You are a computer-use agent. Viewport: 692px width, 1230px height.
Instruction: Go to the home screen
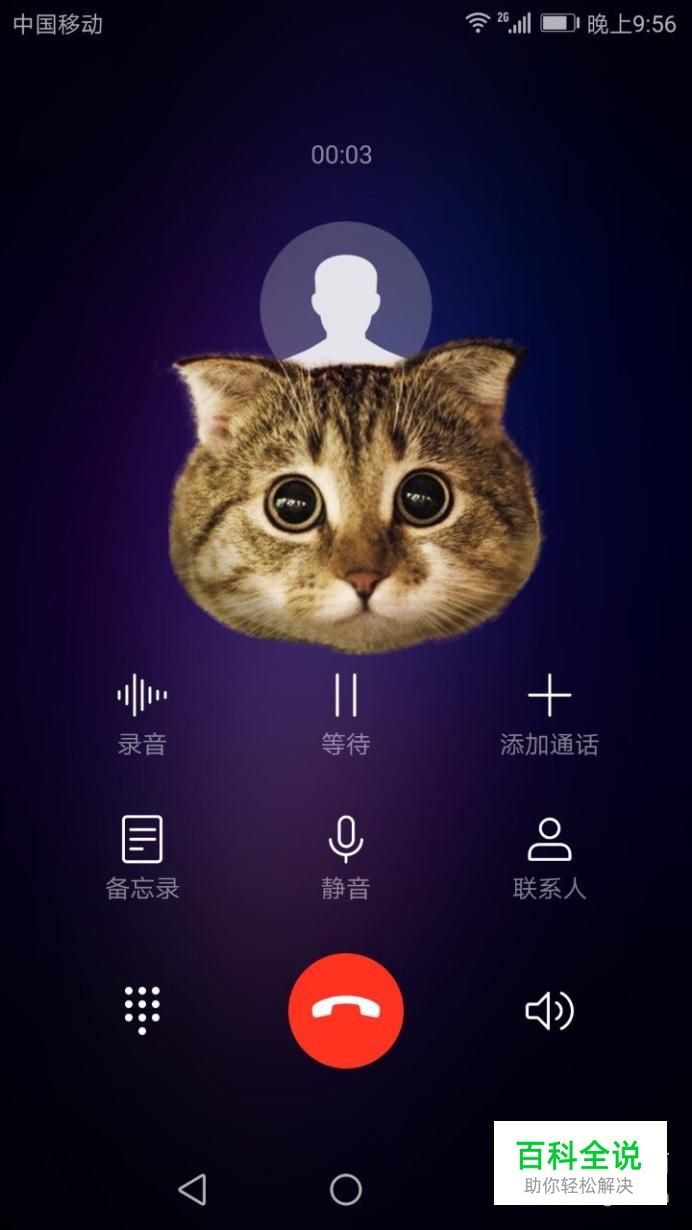pyautogui.click(x=346, y=1189)
